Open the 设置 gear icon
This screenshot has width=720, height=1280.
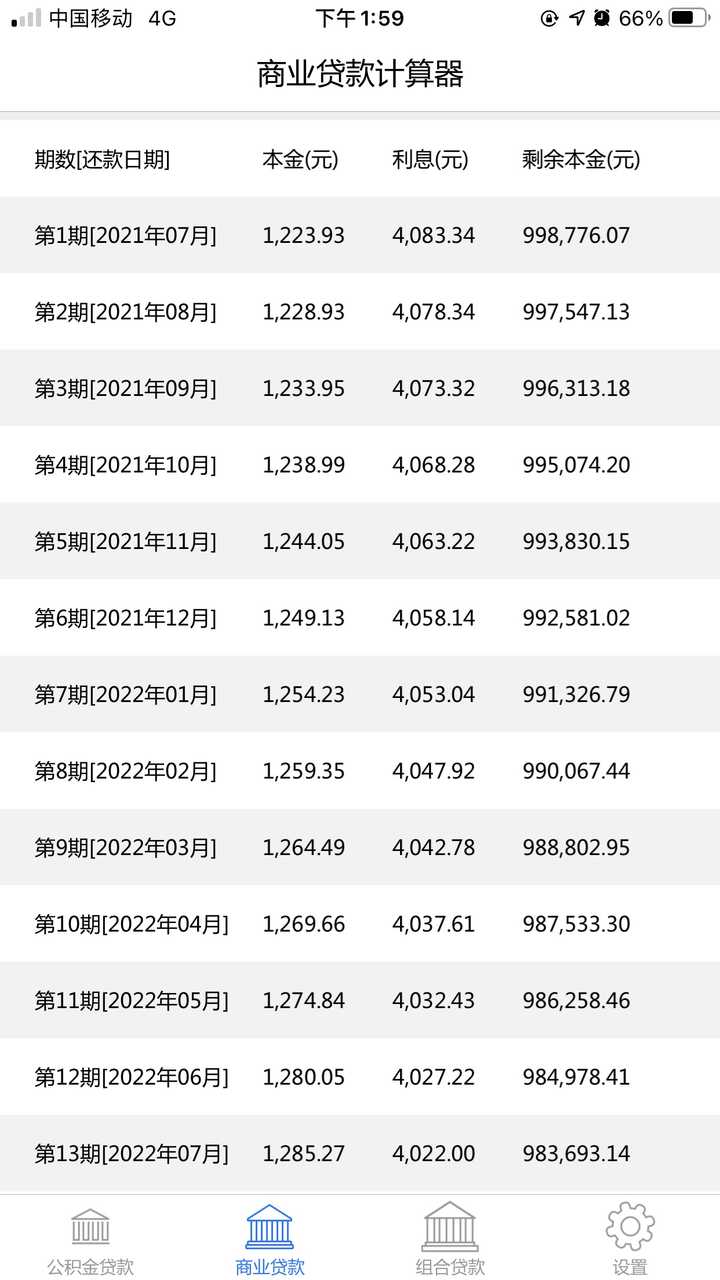[x=629, y=1225]
